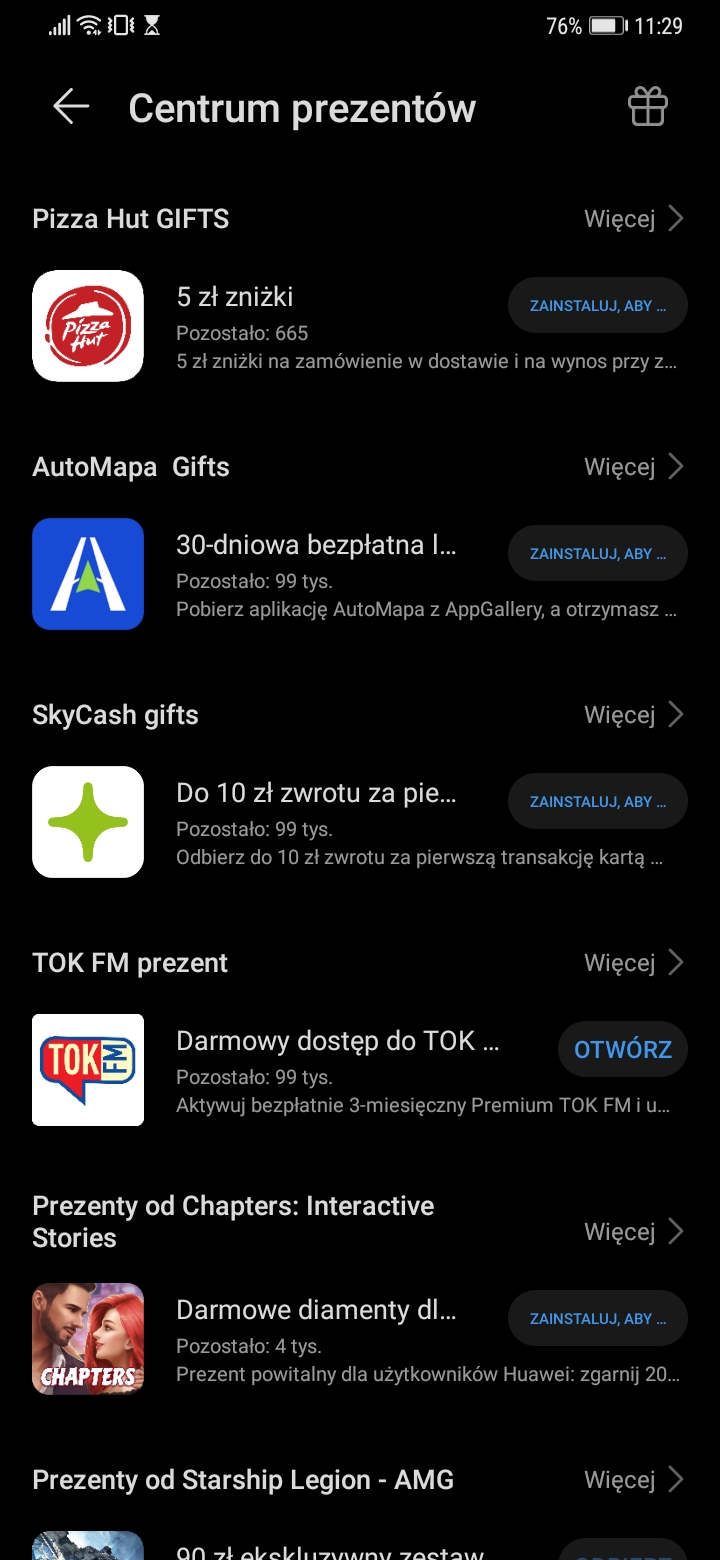Show more Starship Legion - AMG gifts
Screen dimensions: 720x1560
pos(634,1479)
